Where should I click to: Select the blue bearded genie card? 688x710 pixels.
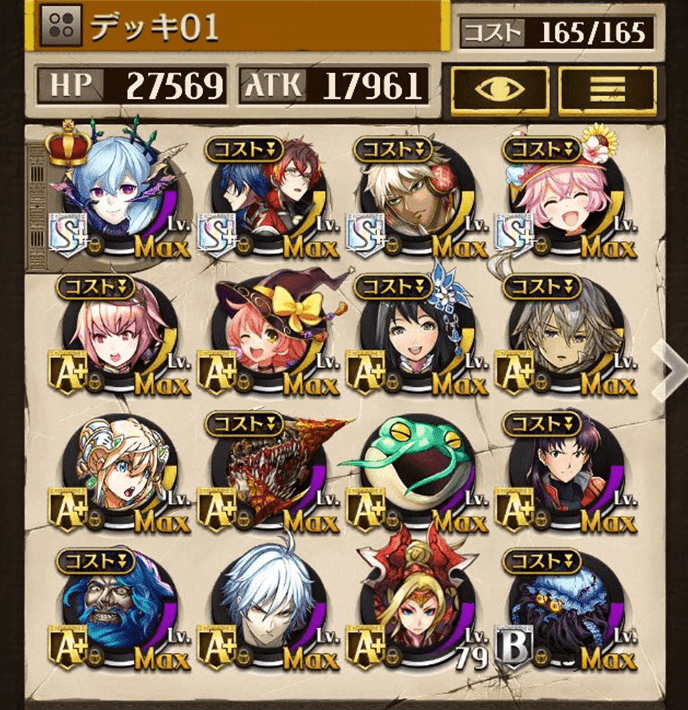(116, 608)
